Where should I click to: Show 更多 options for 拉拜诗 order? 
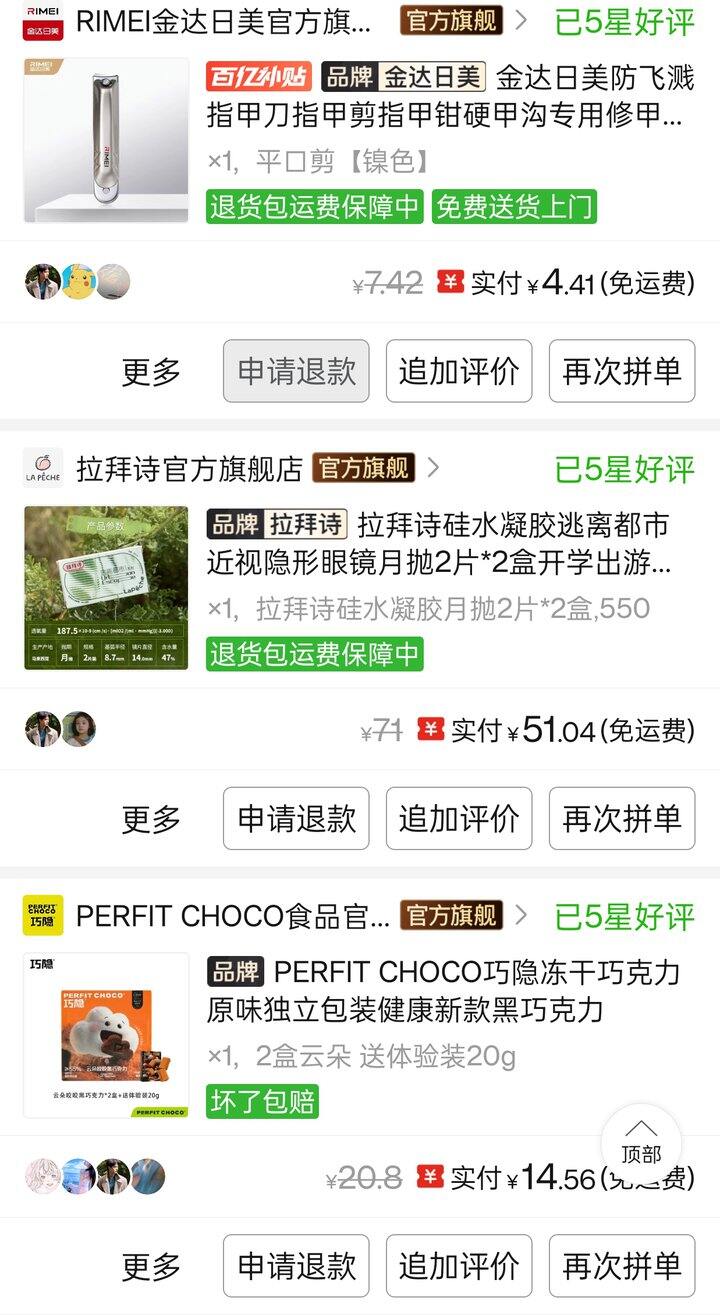point(151,819)
